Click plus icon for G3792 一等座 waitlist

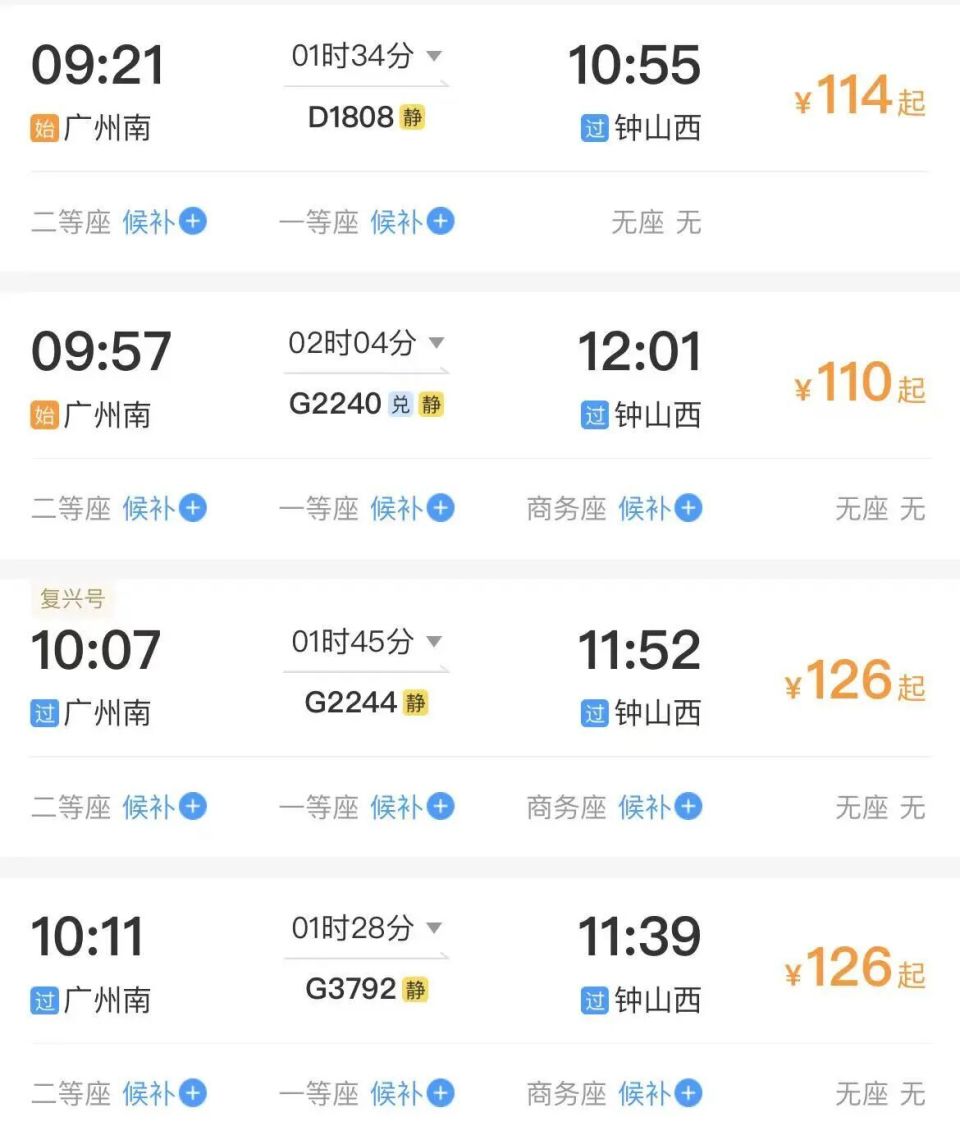441,1095
